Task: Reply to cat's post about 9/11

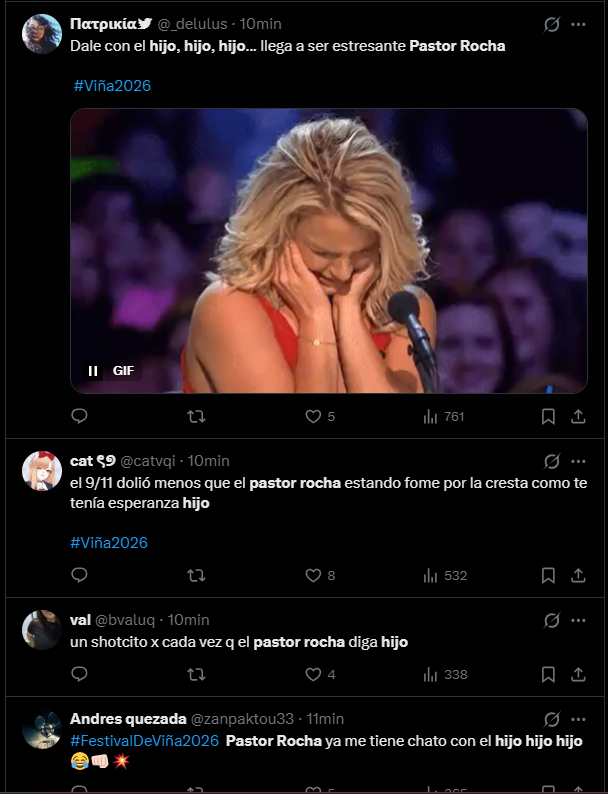Action: click(80, 575)
